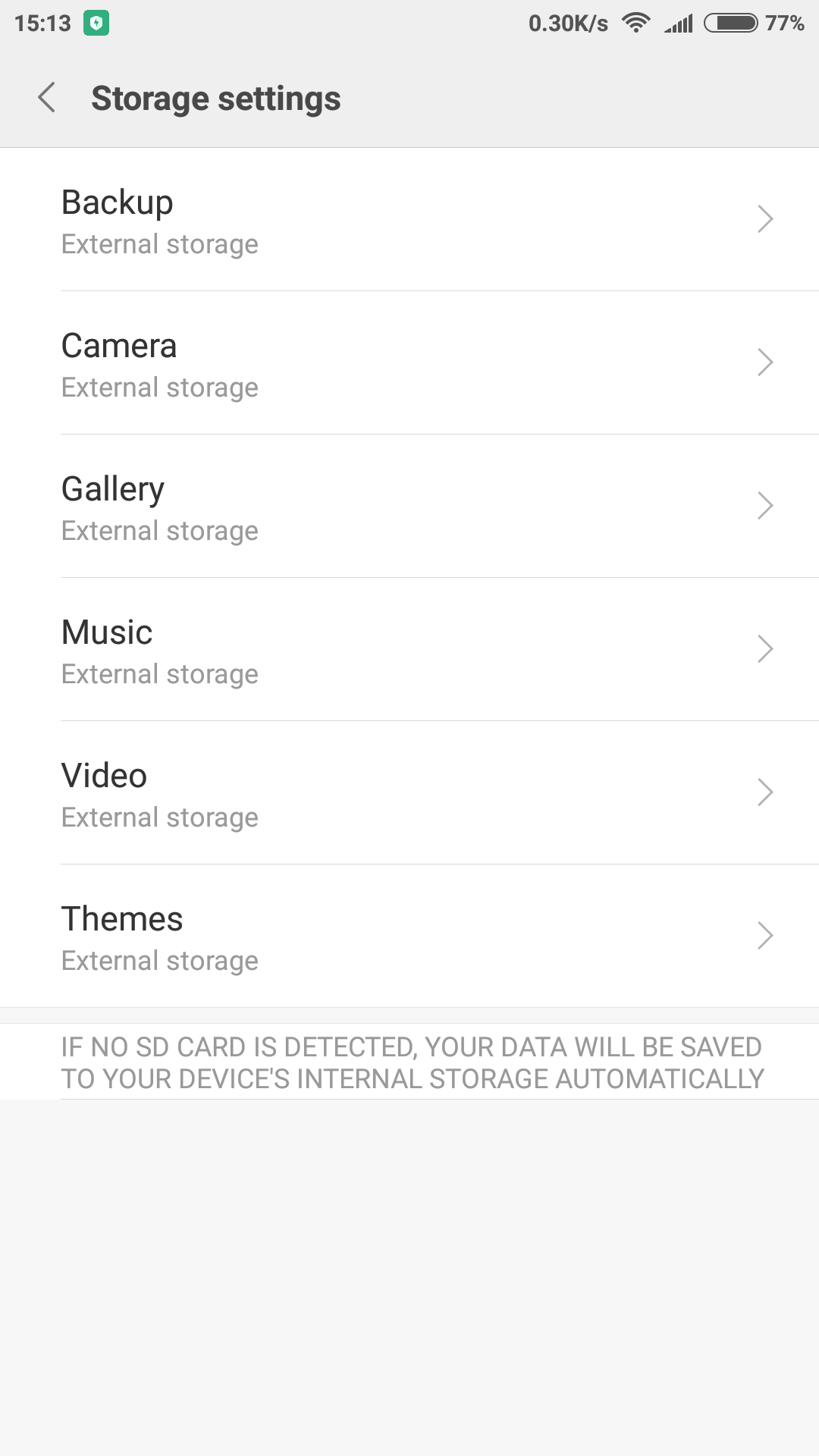819x1456 pixels.
Task: Choose Themes storage location
Action: 409,936
